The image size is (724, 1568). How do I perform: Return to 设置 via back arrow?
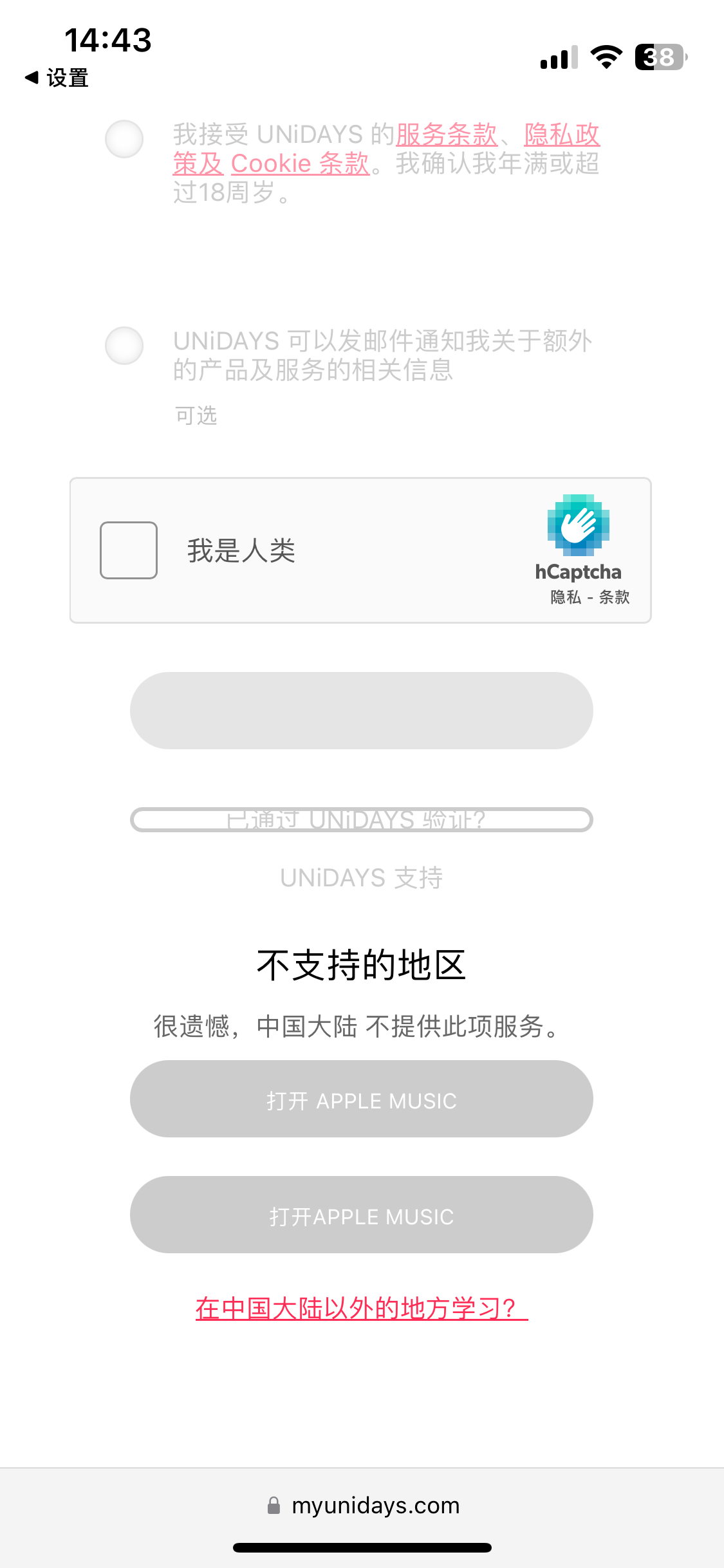click(57, 78)
